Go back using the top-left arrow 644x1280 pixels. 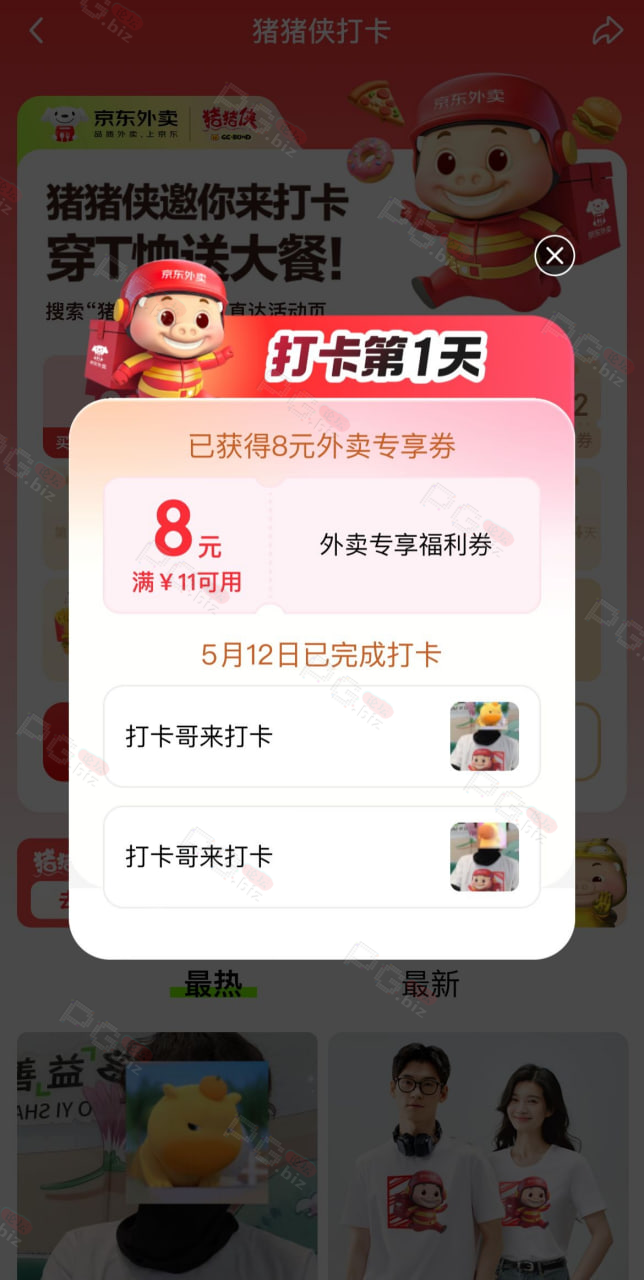(36, 31)
